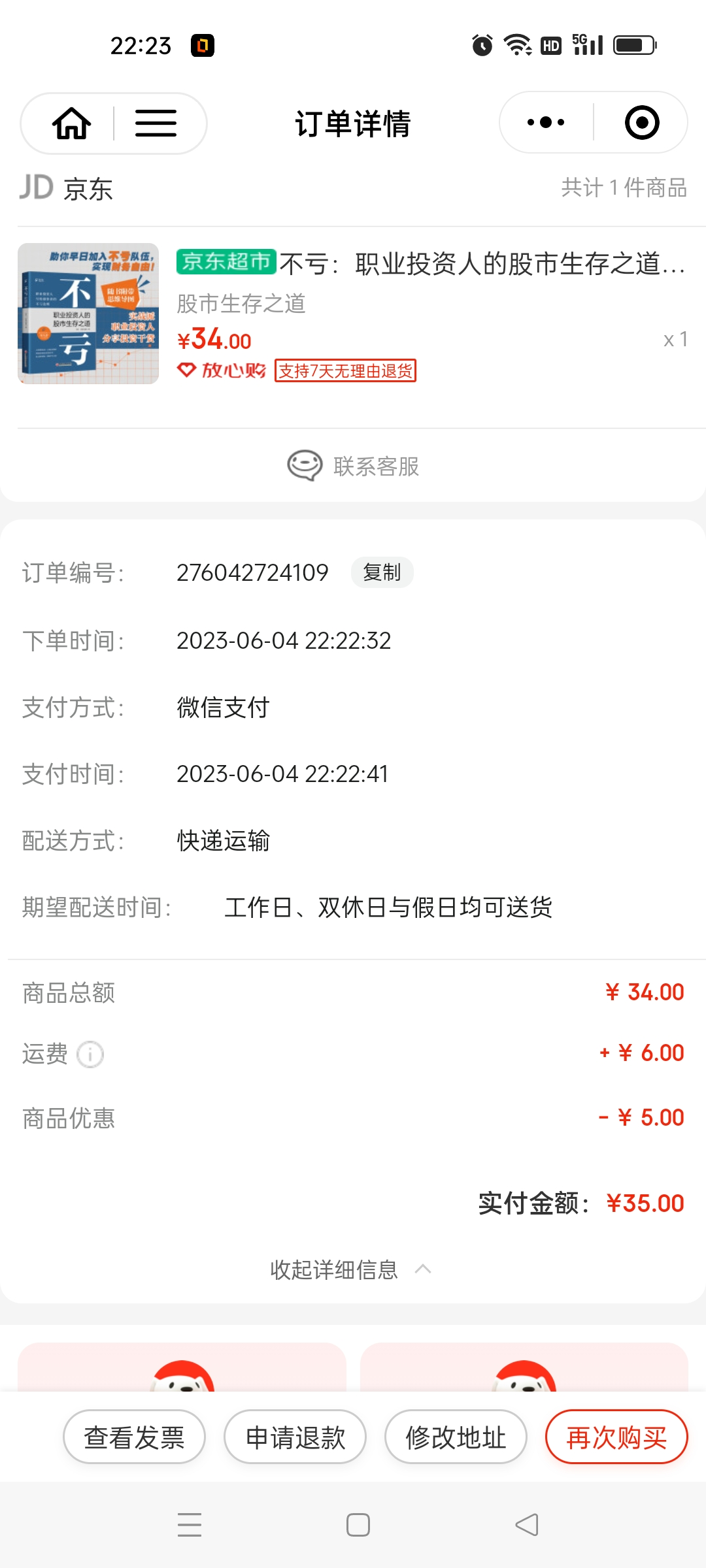
Task: View the invoice with 查看发票
Action: 134,1437
